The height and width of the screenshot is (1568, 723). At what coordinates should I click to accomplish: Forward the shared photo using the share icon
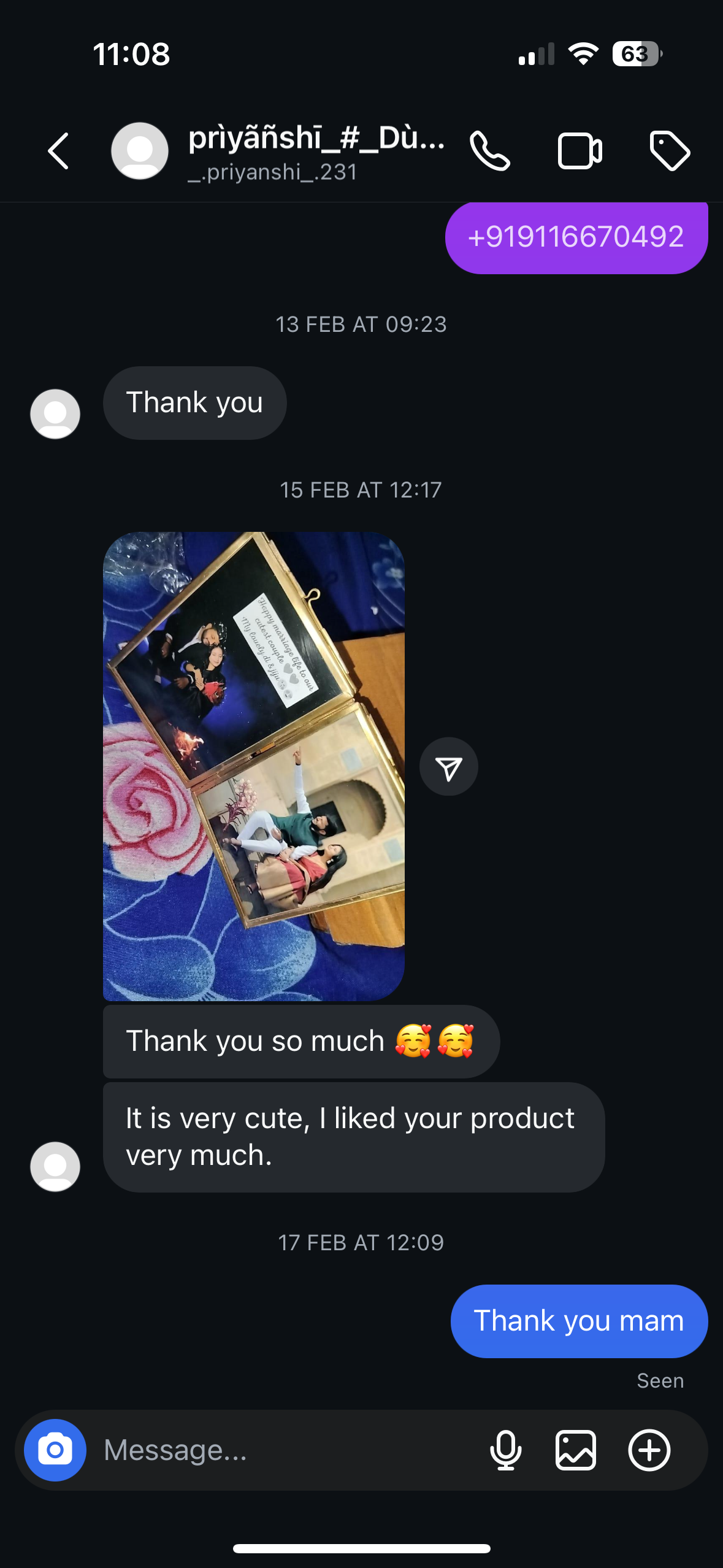[x=448, y=767]
